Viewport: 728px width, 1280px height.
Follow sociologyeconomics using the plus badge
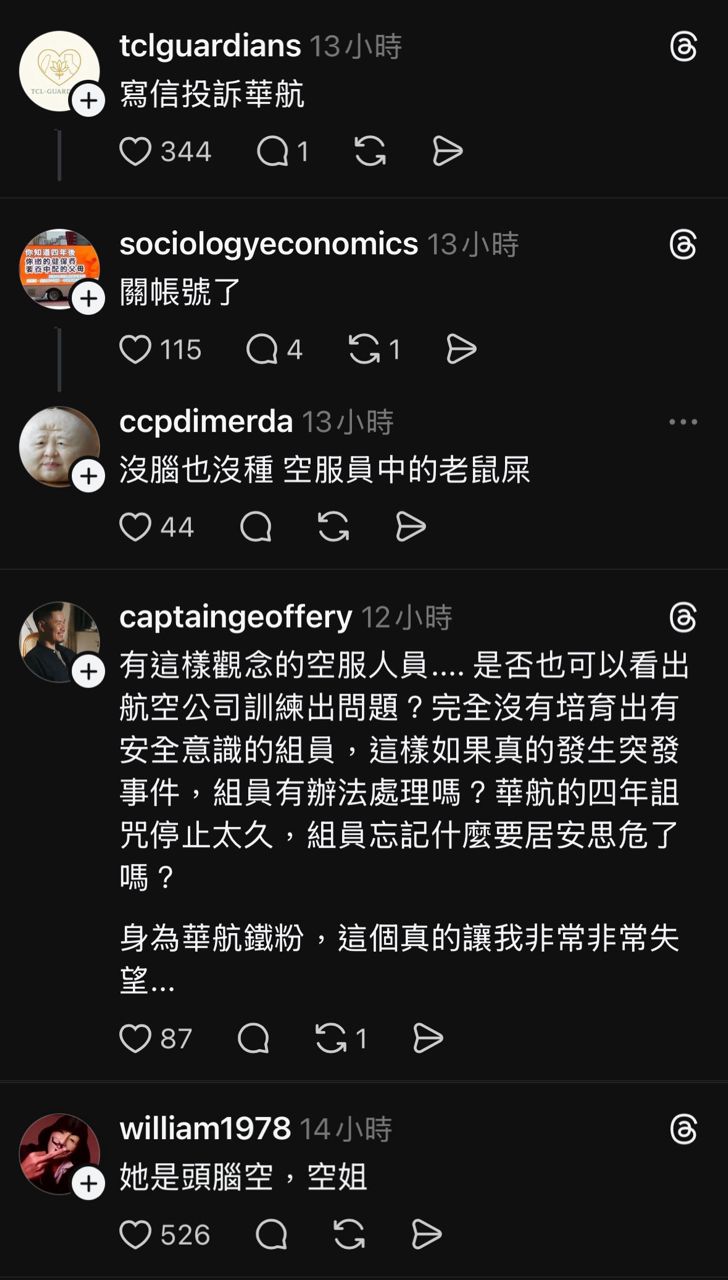click(88, 298)
